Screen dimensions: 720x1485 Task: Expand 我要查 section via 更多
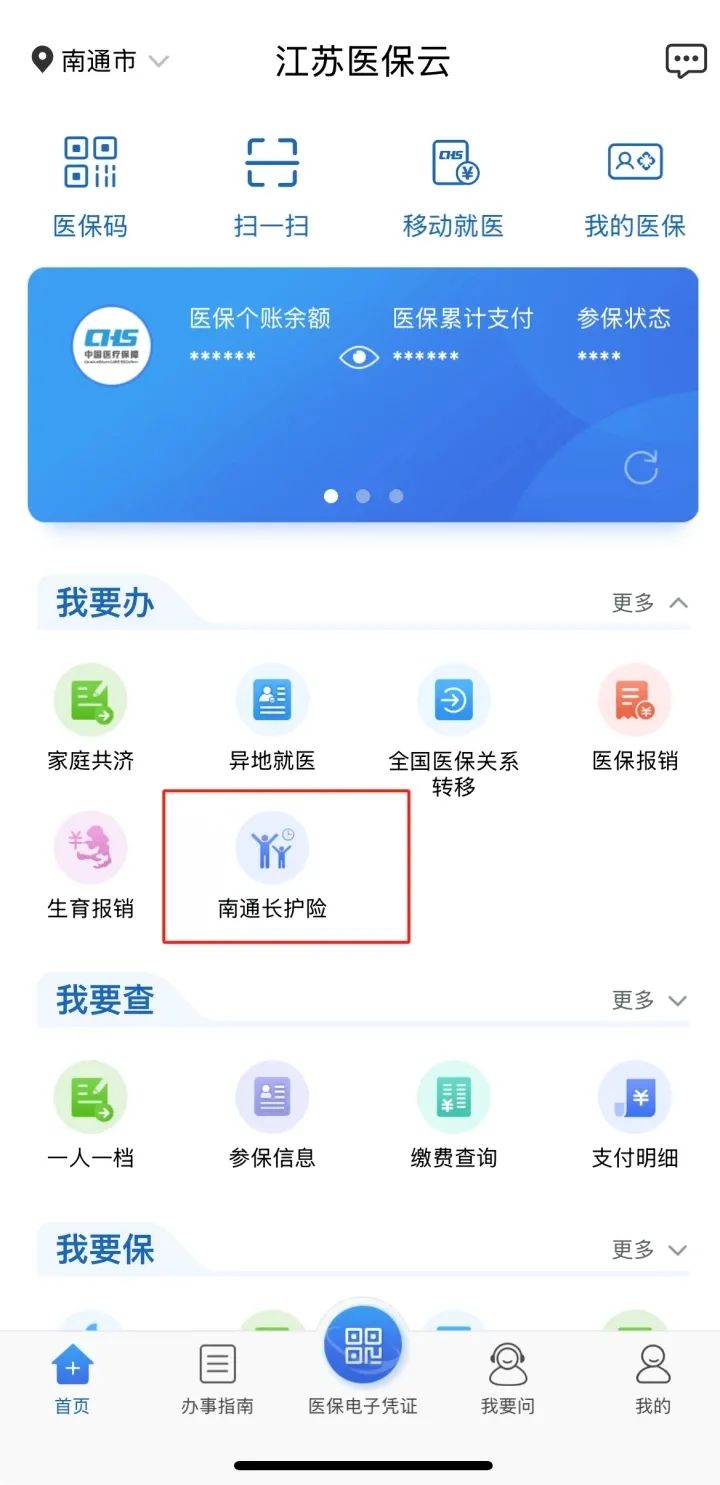[x=650, y=1000]
